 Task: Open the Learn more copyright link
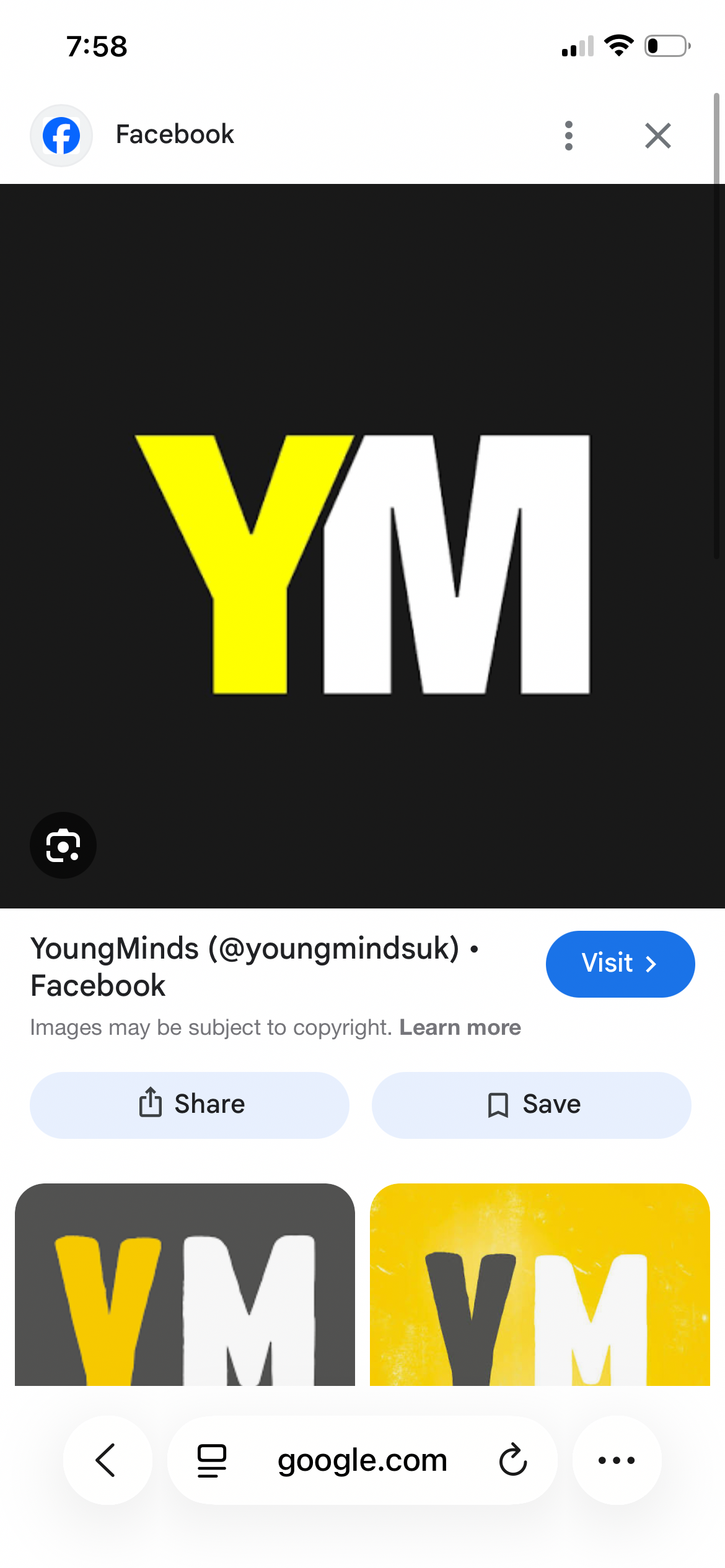[x=460, y=1027]
